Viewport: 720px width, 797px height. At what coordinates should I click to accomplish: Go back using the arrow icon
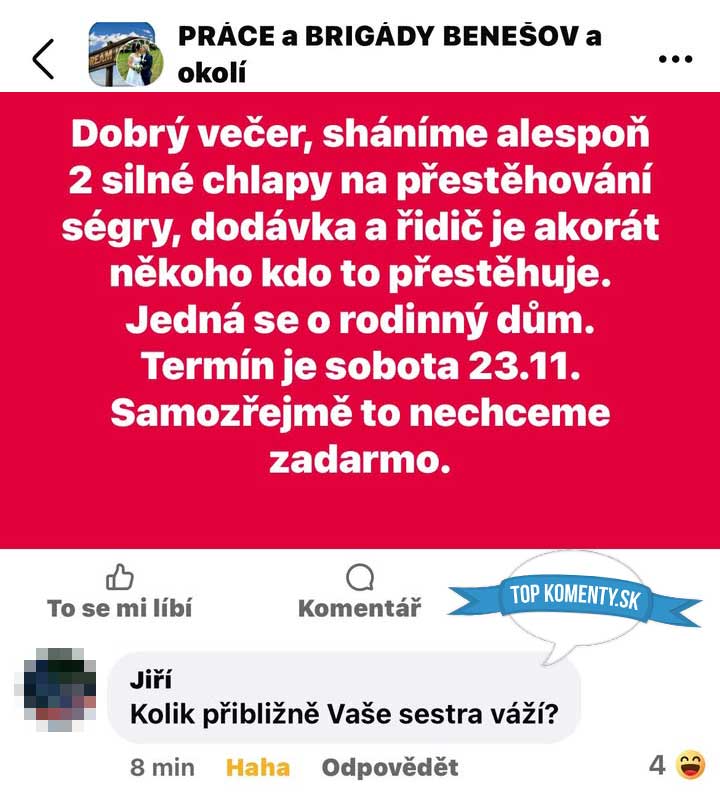pos(44,59)
